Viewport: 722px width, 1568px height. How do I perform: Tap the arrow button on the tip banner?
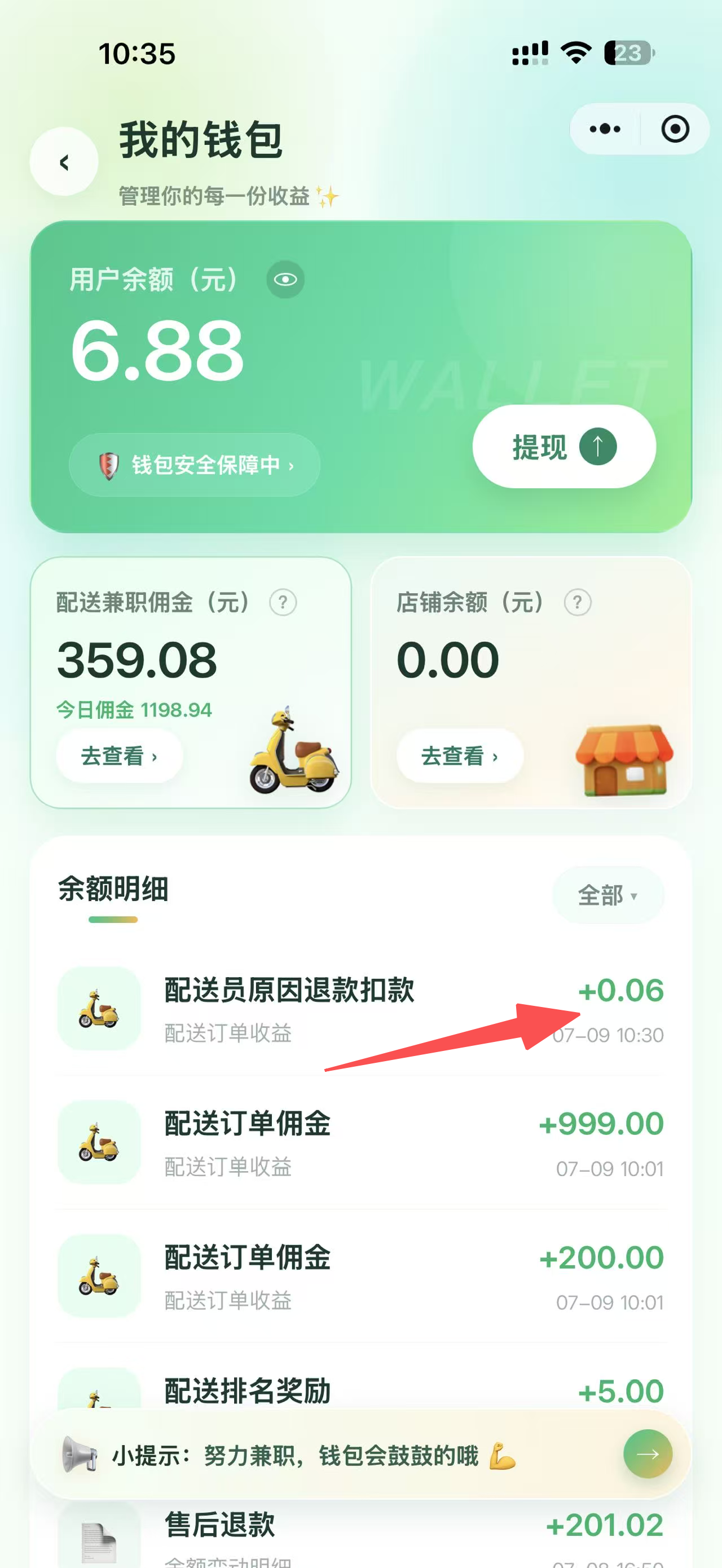(x=648, y=1454)
